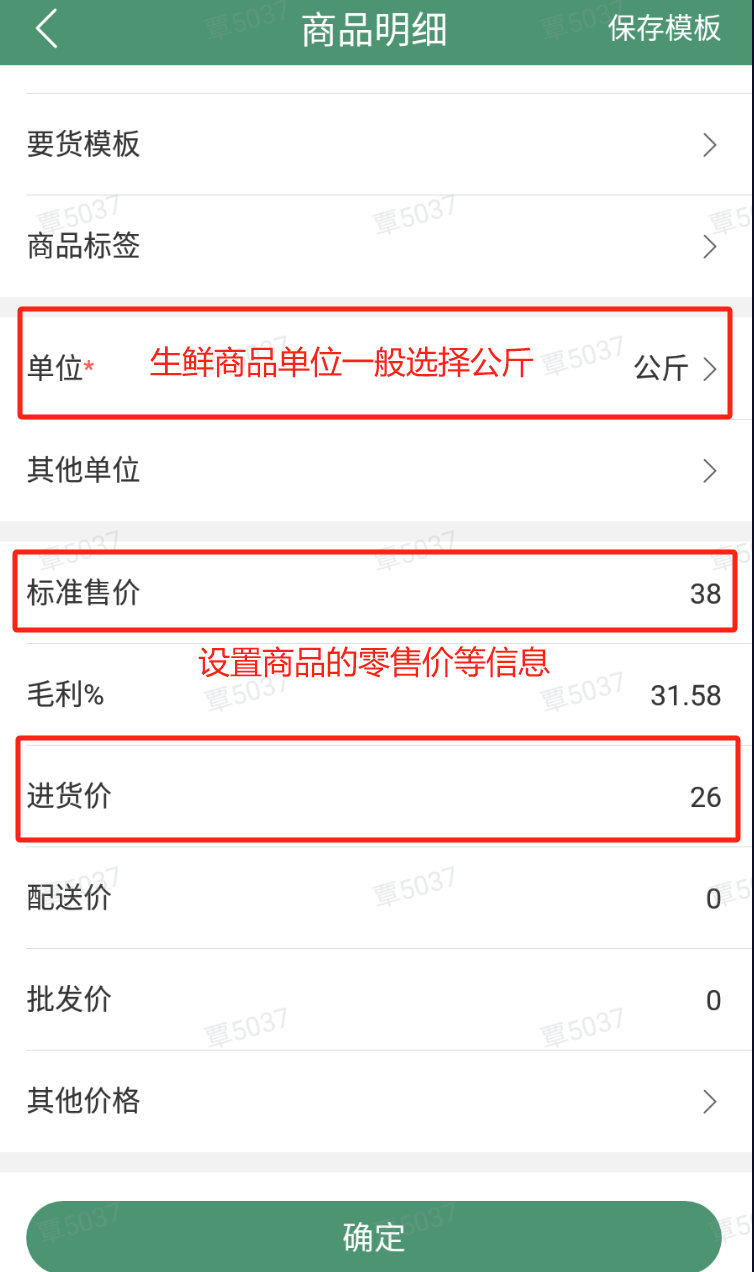Change the 单位 set to 公斤
This screenshot has width=754, height=1272.
coord(377,368)
